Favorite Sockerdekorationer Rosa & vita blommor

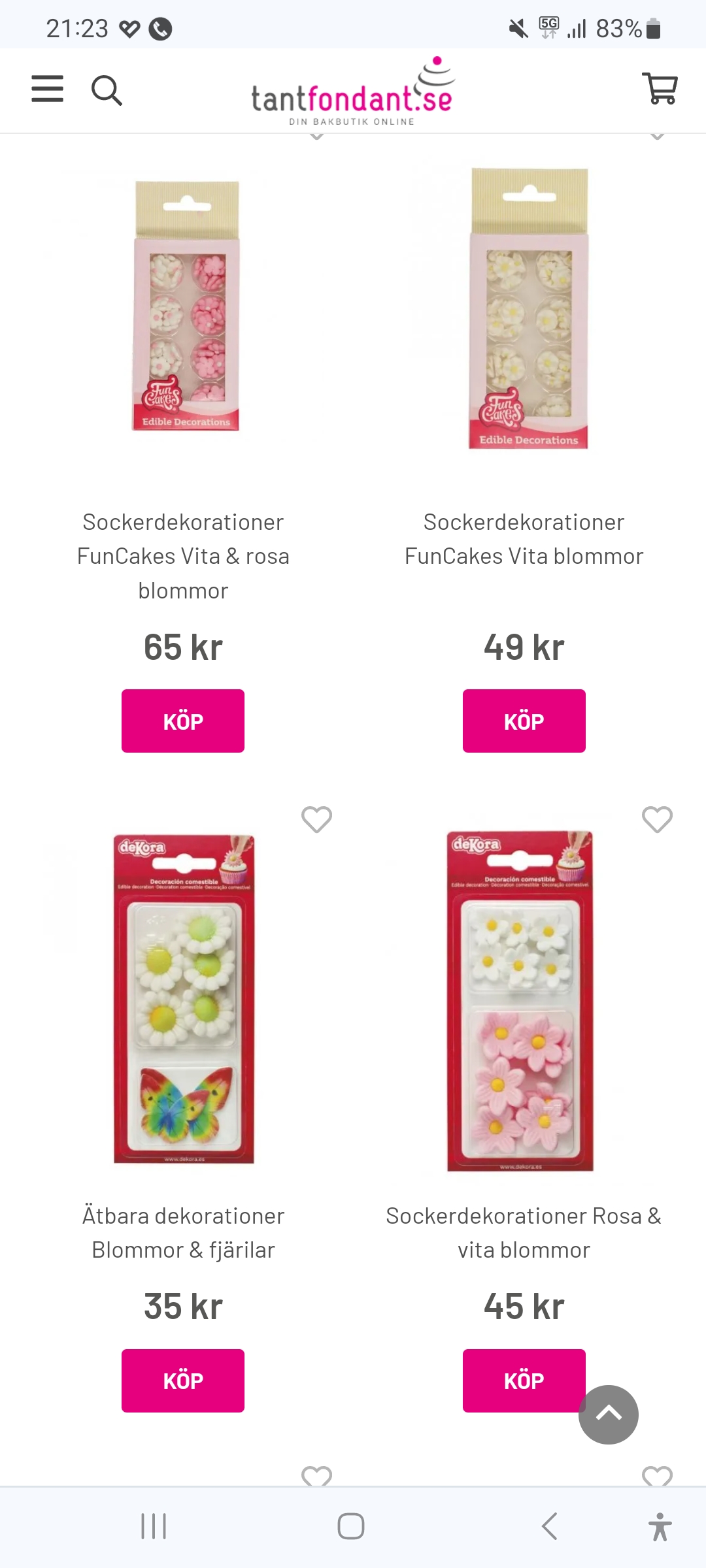pyautogui.click(x=657, y=819)
